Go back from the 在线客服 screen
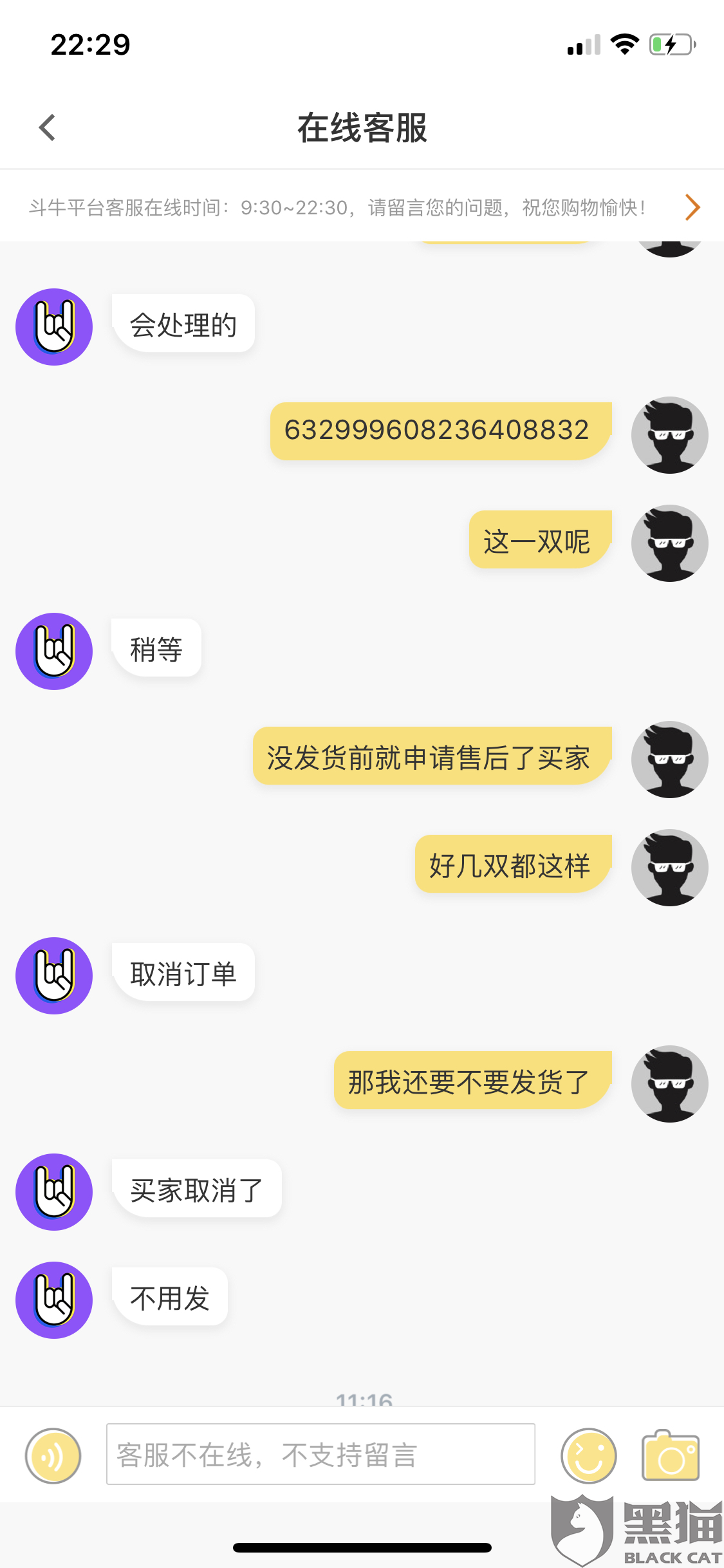Image resolution: width=724 pixels, height=1568 pixels. (48, 127)
